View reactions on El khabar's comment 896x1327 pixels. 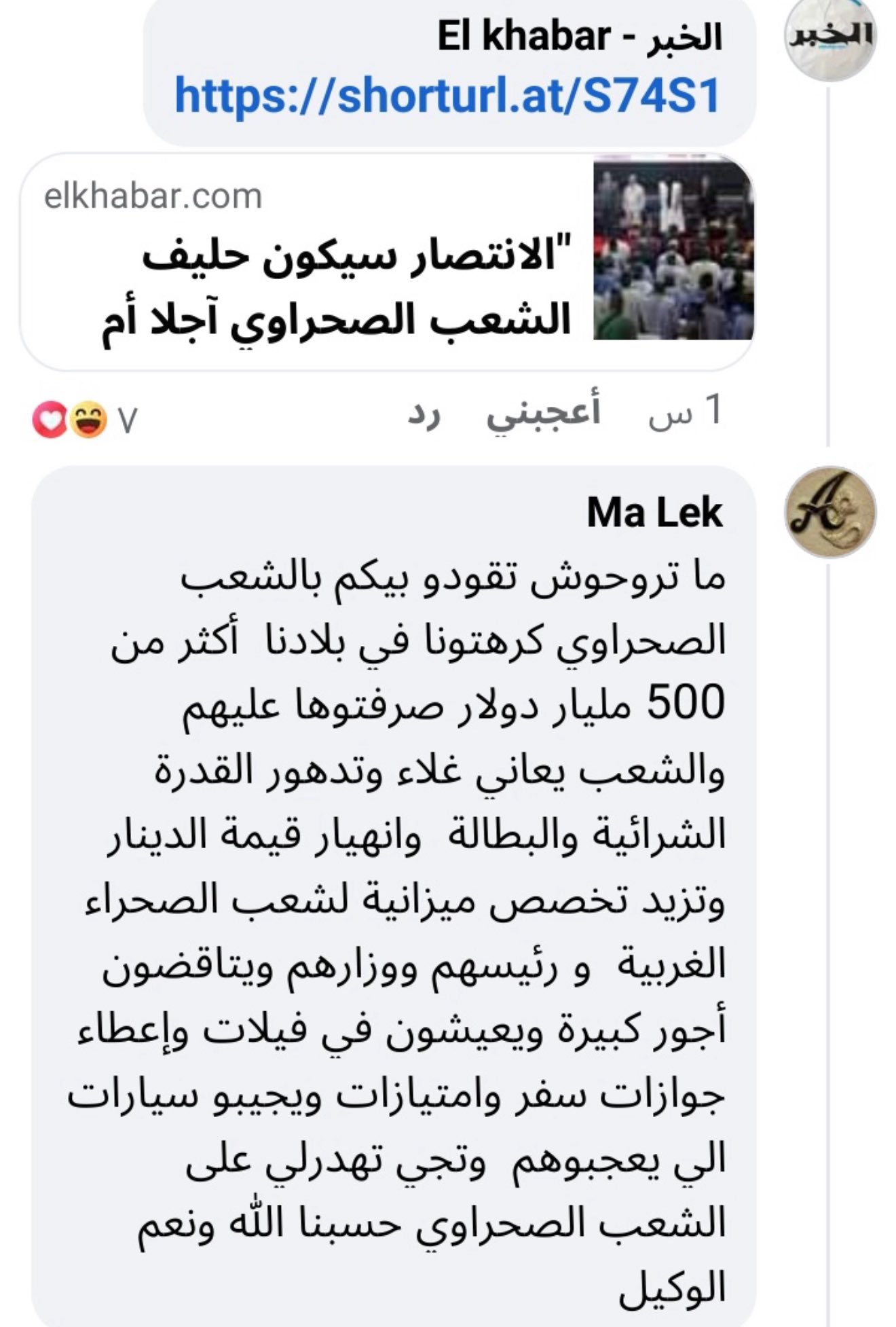[85, 420]
